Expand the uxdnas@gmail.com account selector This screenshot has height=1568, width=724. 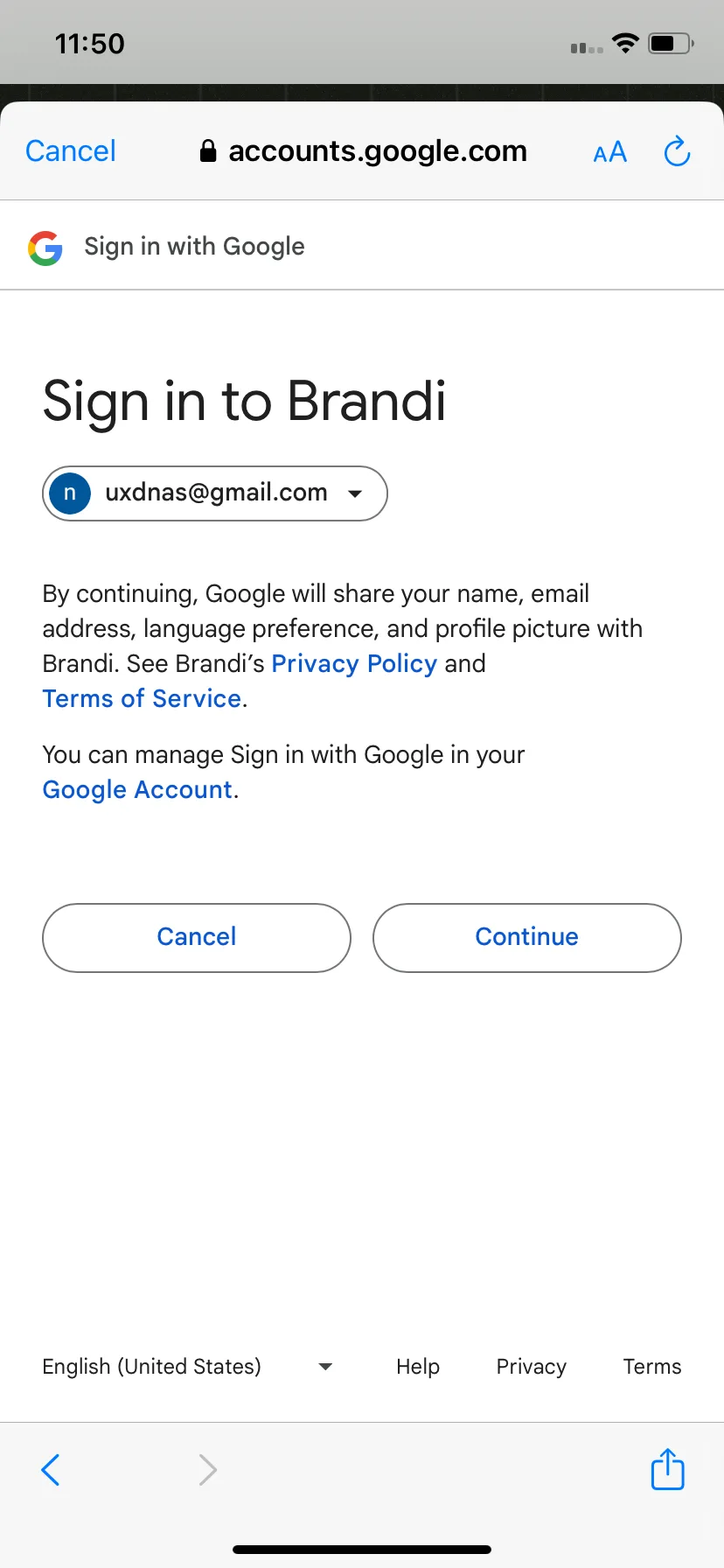(x=215, y=493)
